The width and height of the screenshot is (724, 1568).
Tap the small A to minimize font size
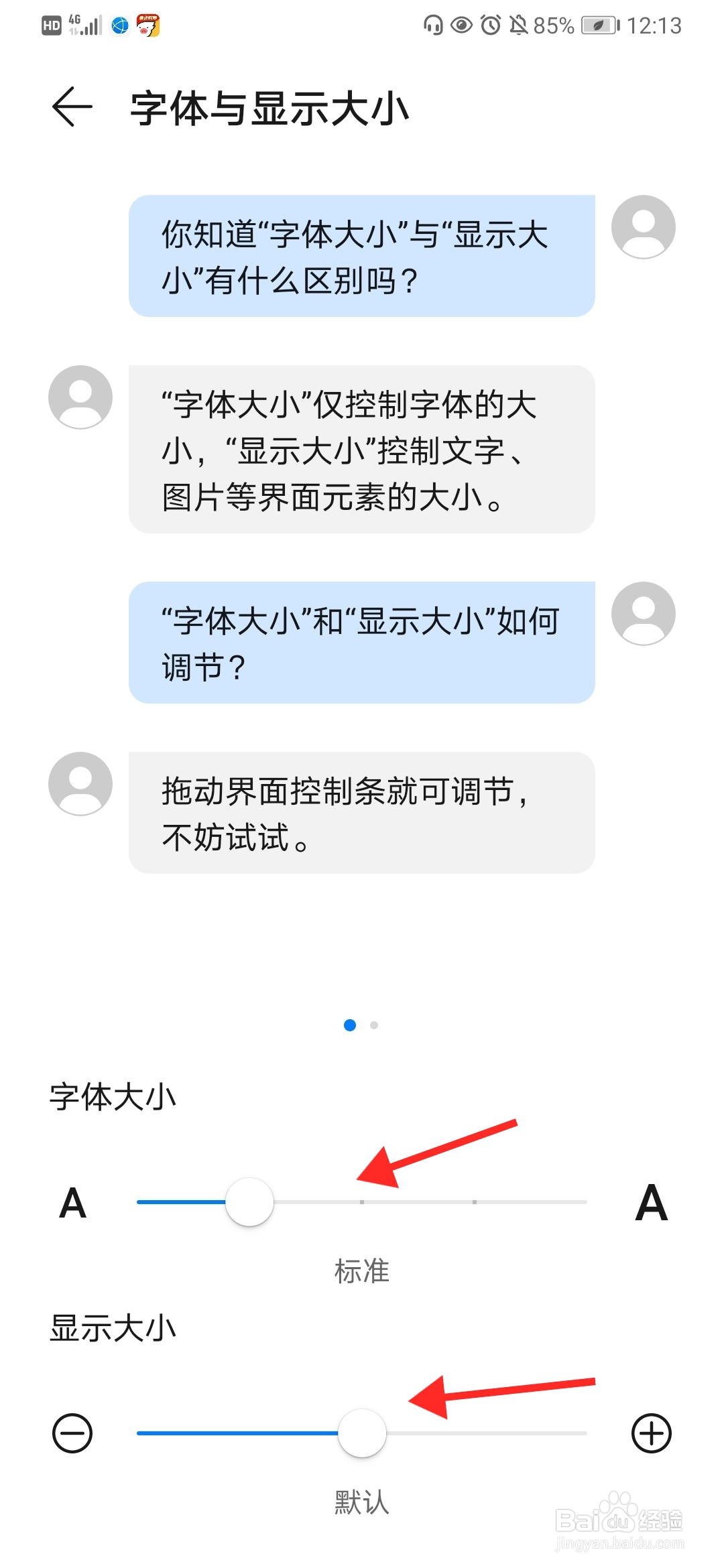tap(72, 1203)
